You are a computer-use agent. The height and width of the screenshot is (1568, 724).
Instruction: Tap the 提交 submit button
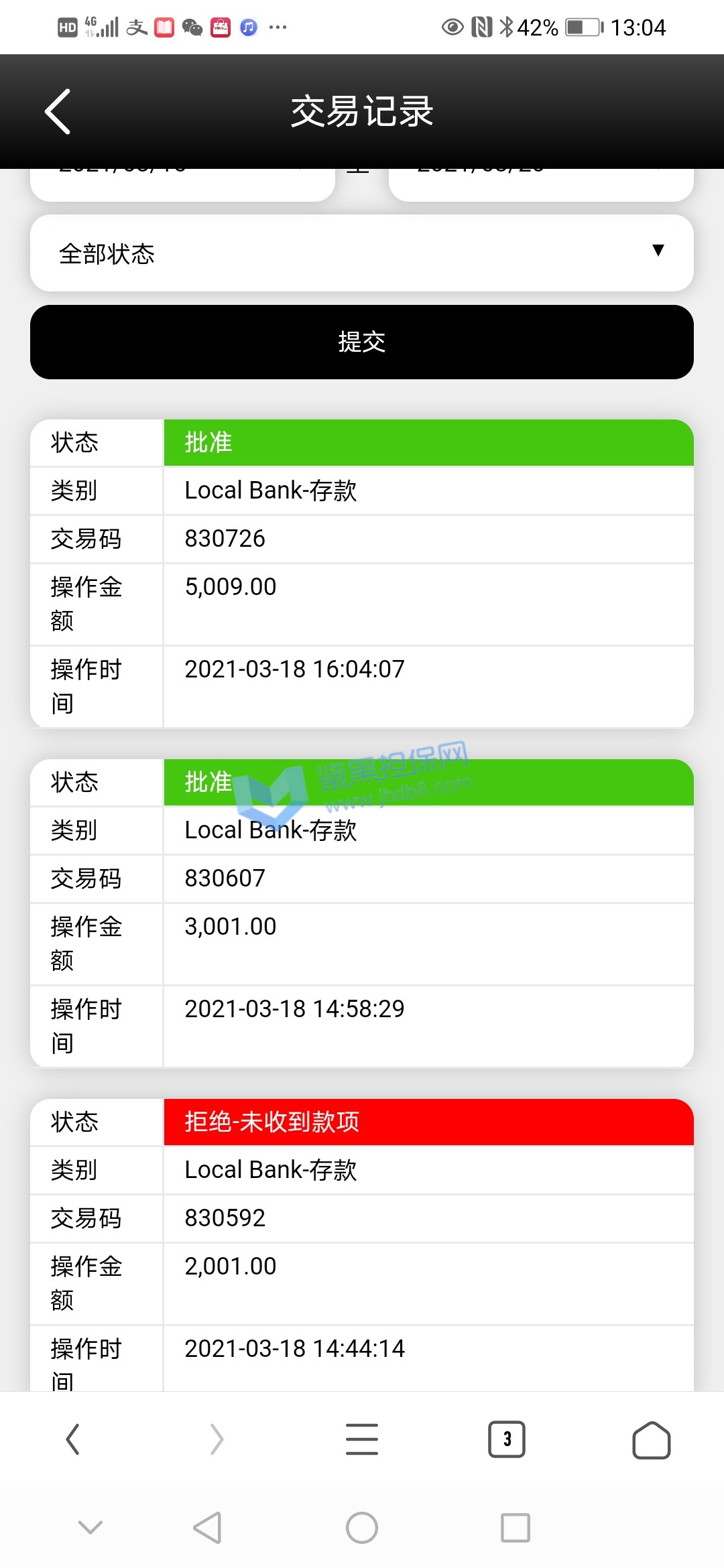(x=362, y=342)
